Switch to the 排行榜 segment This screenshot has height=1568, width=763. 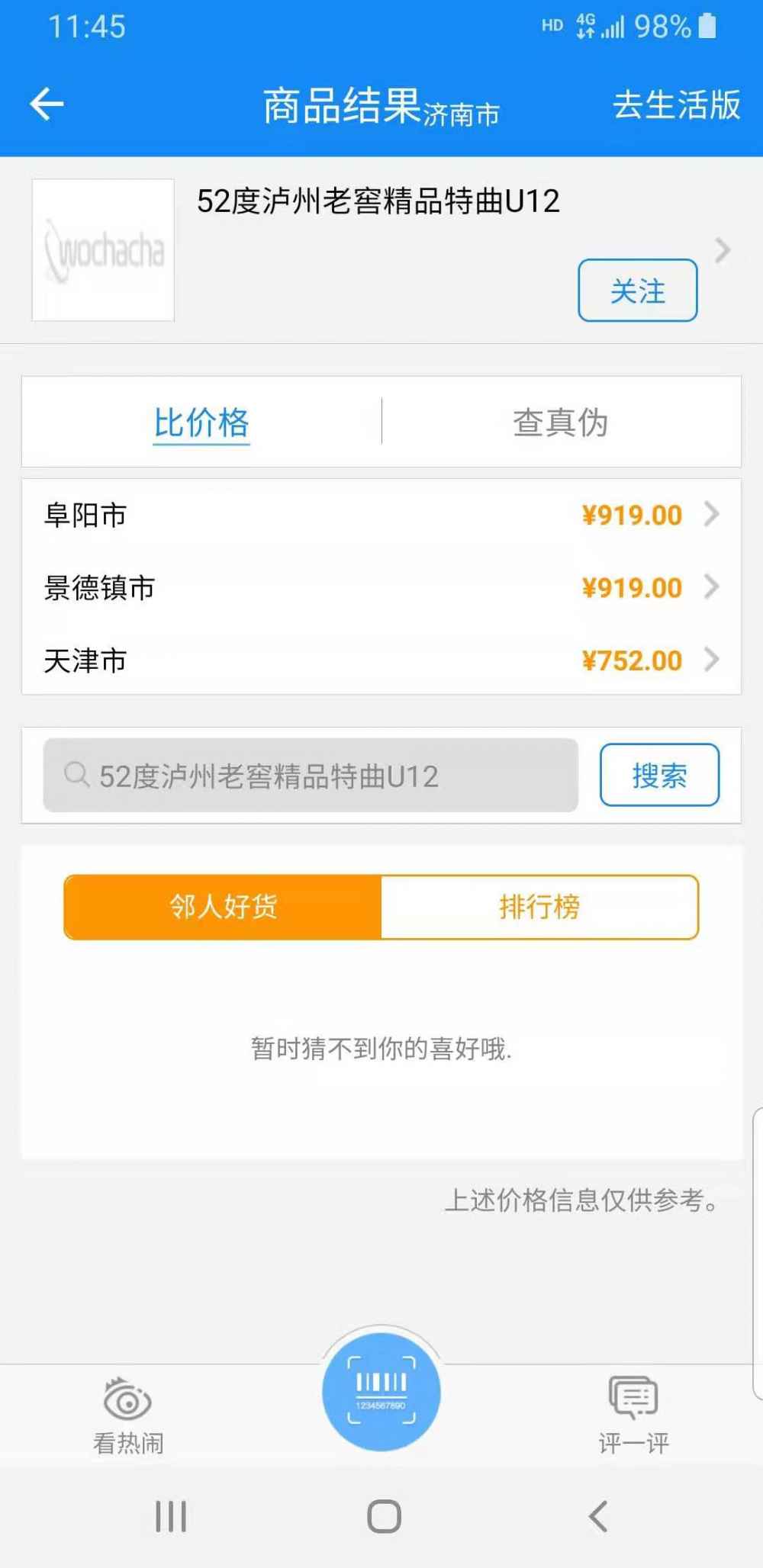click(x=539, y=907)
